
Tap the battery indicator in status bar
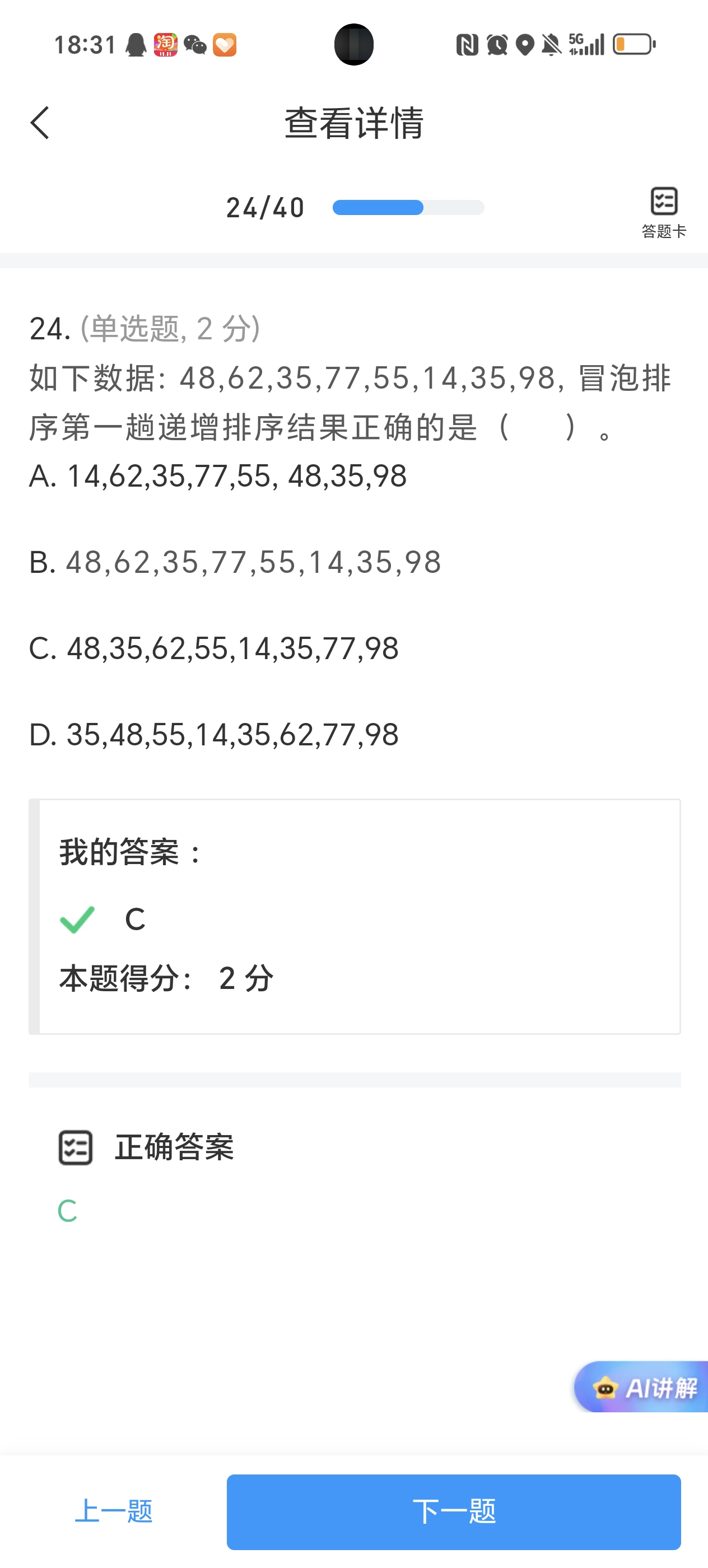(x=634, y=45)
